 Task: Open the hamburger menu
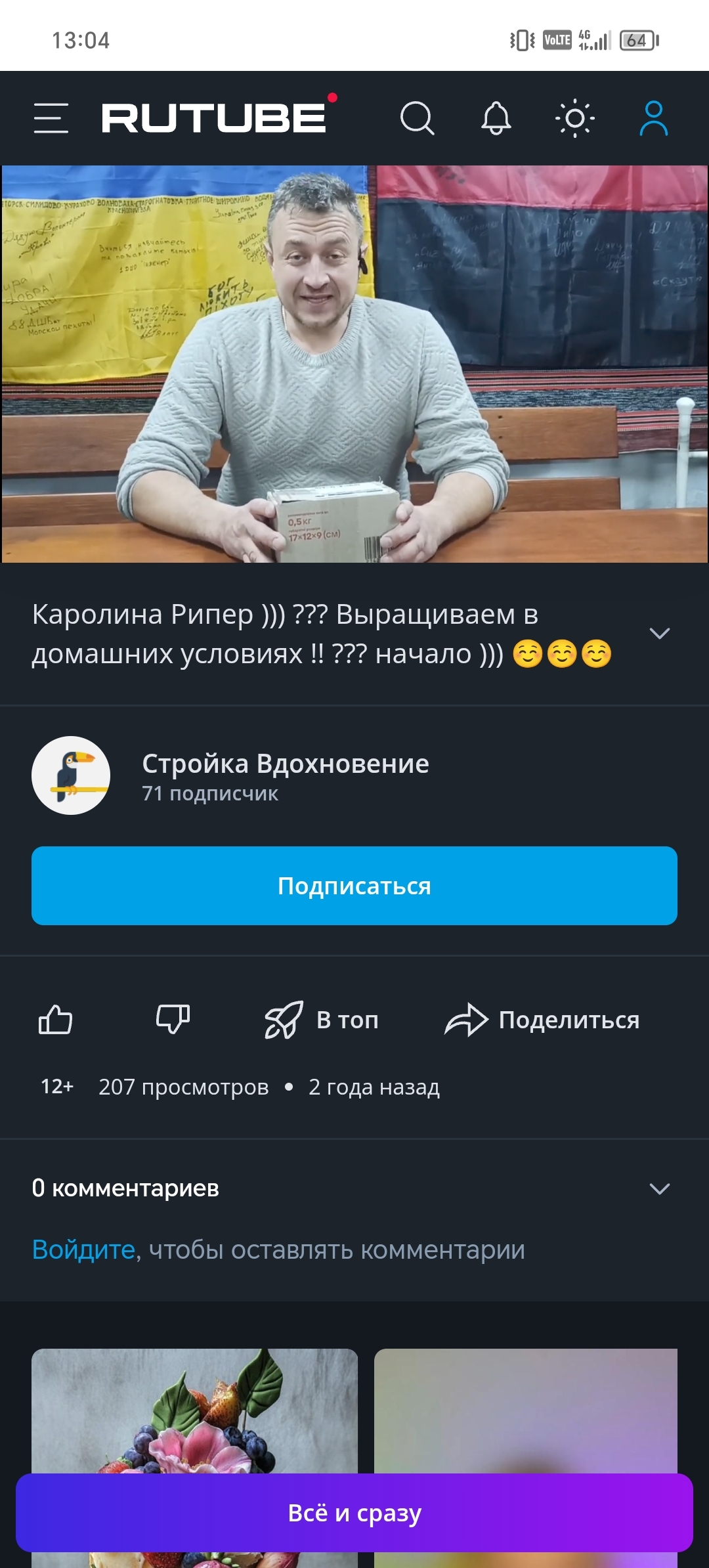pos(51,118)
